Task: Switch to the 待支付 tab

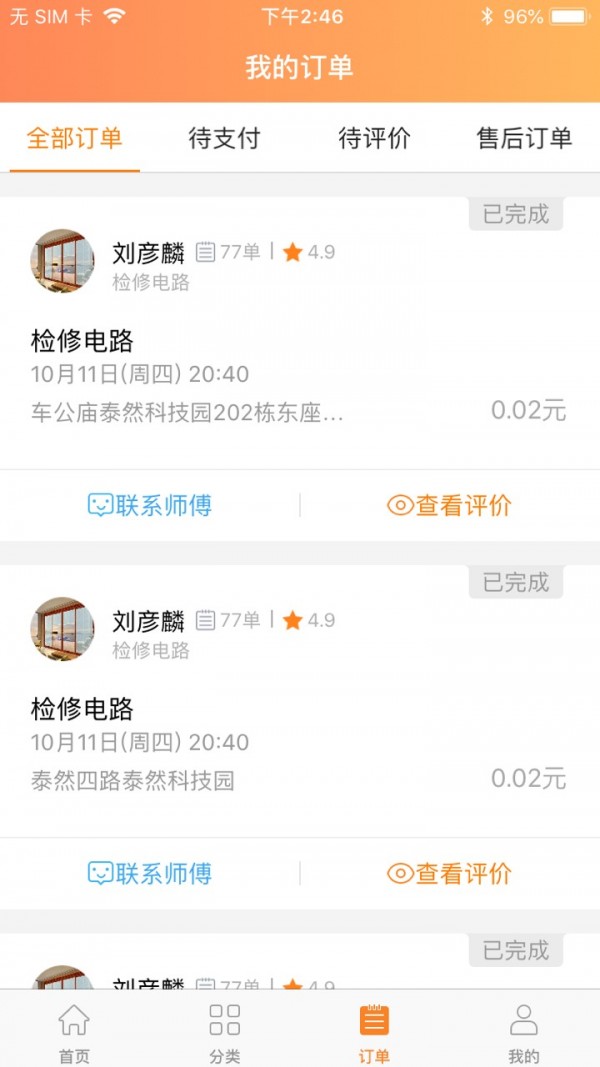Action: coord(224,138)
